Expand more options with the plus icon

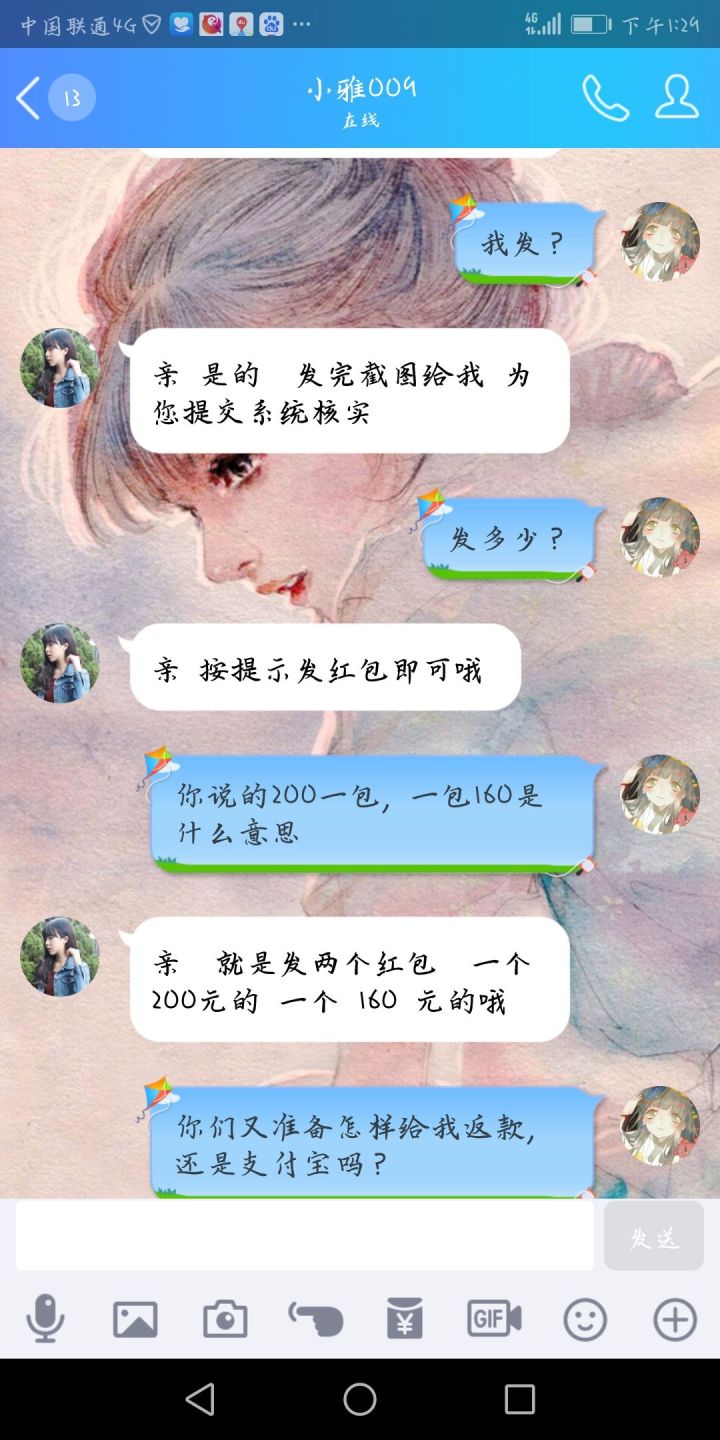pyautogui.click(x=675, y=1319)
